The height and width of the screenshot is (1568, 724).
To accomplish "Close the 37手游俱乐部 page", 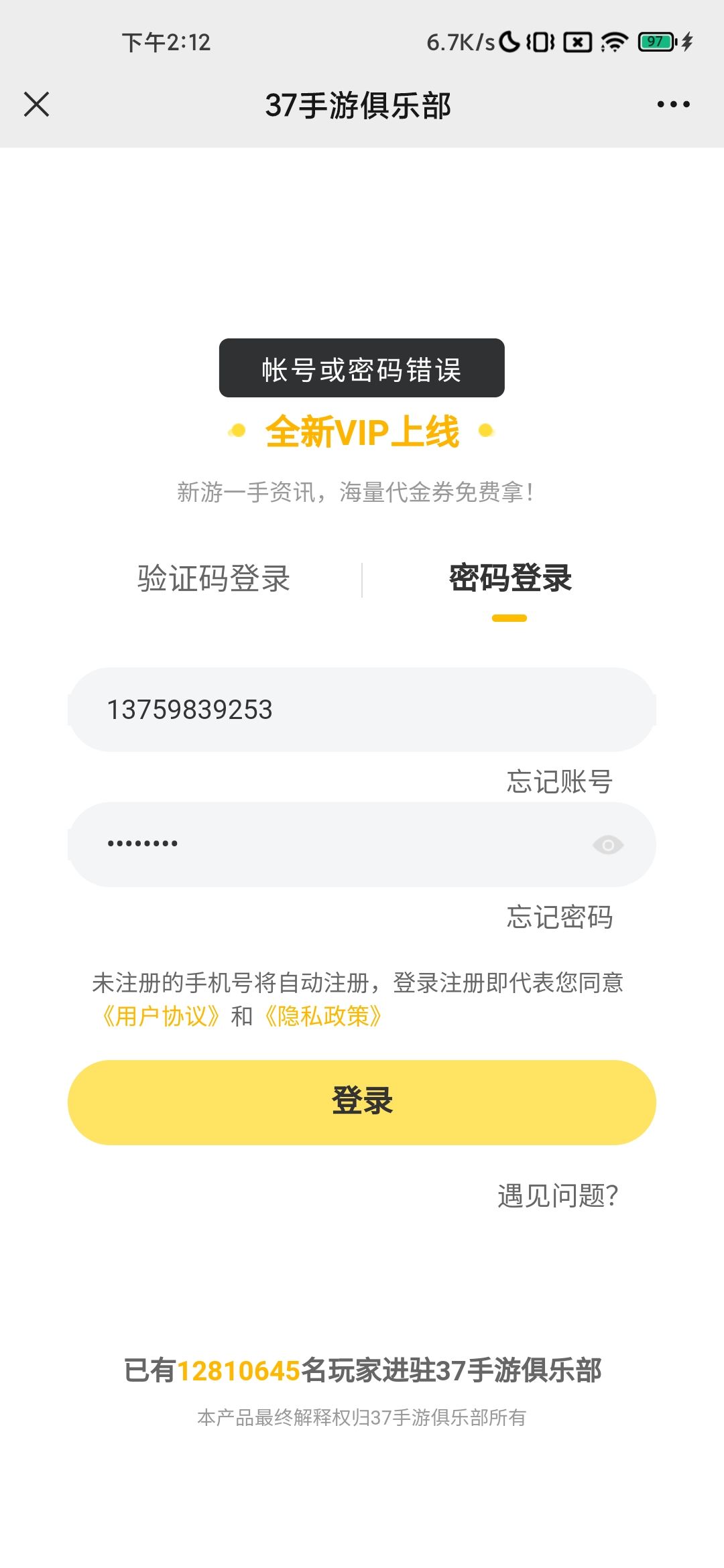I will coord(36,105).
